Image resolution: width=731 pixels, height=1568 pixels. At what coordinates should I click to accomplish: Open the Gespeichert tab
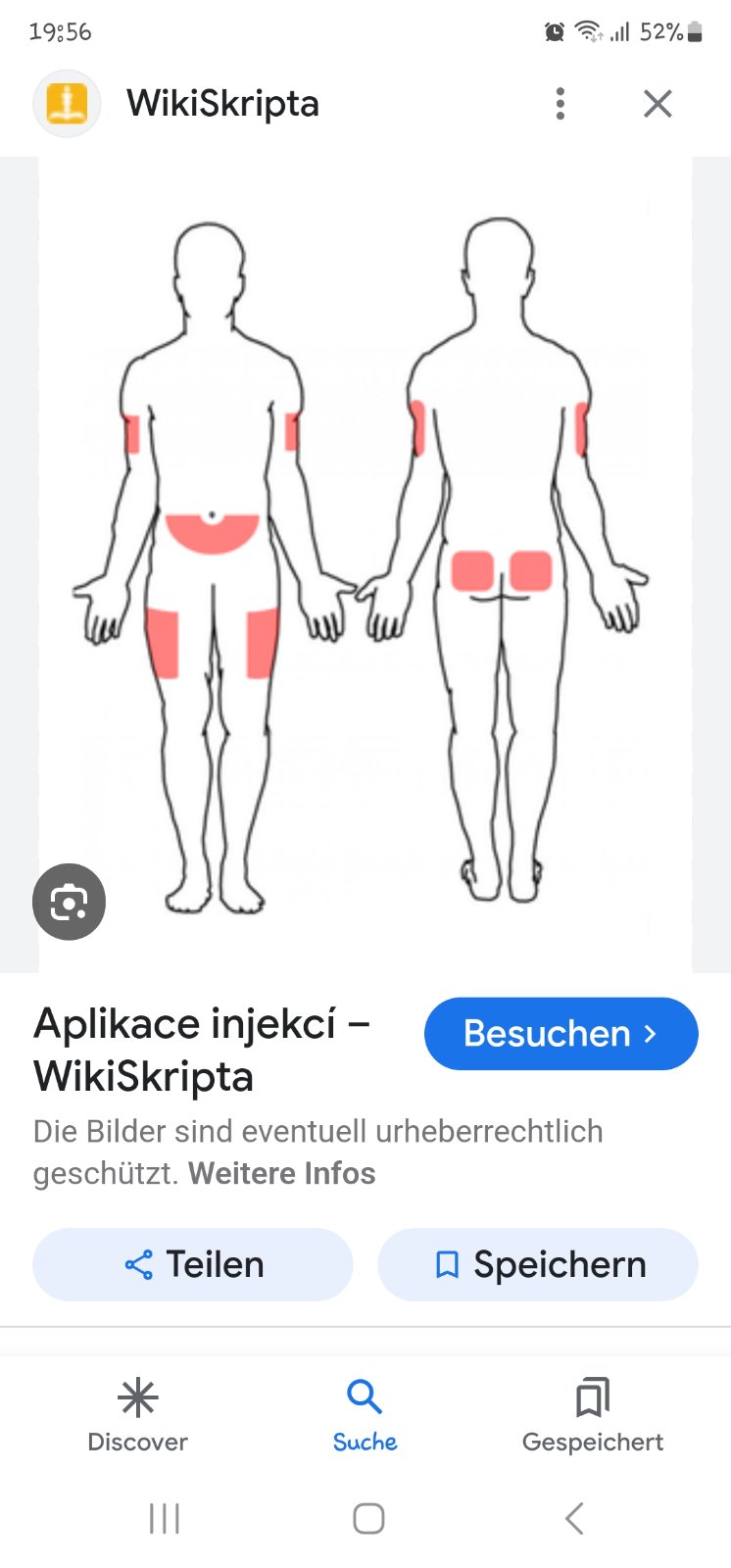592,1414
